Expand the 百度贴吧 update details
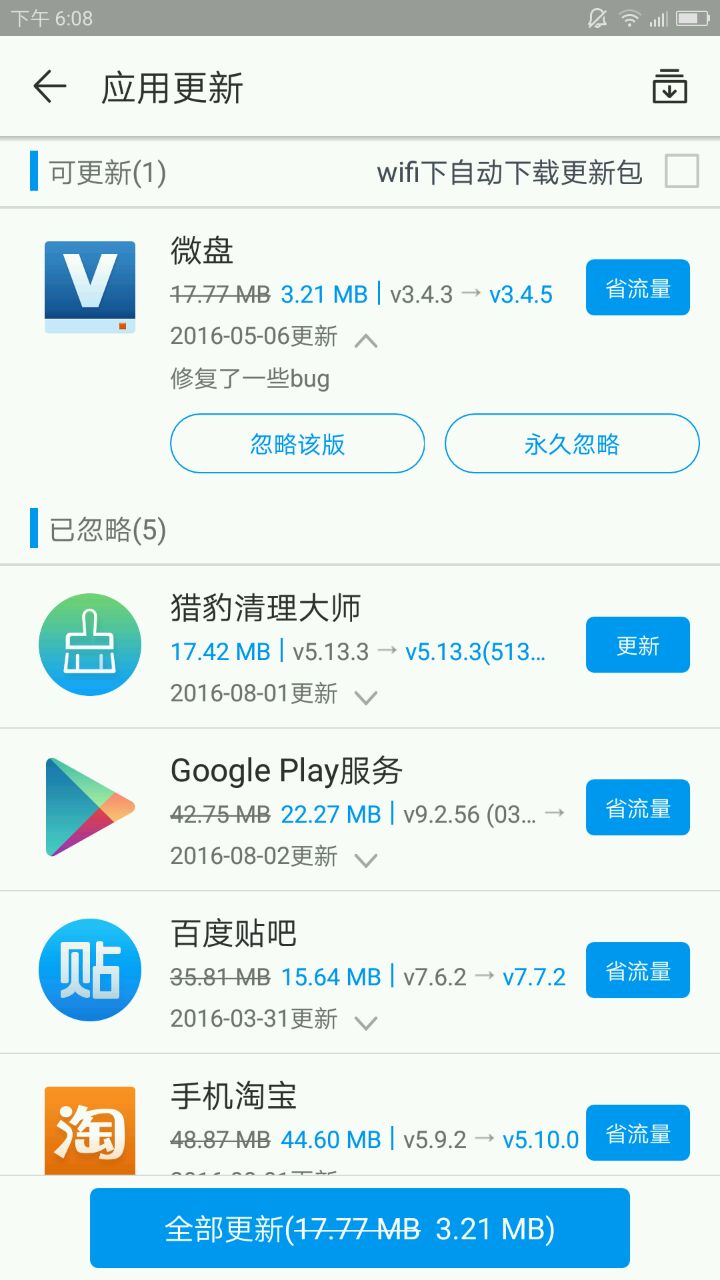Image resolution: width=720 pixels, height=1280 pixels. point(366,1022)
